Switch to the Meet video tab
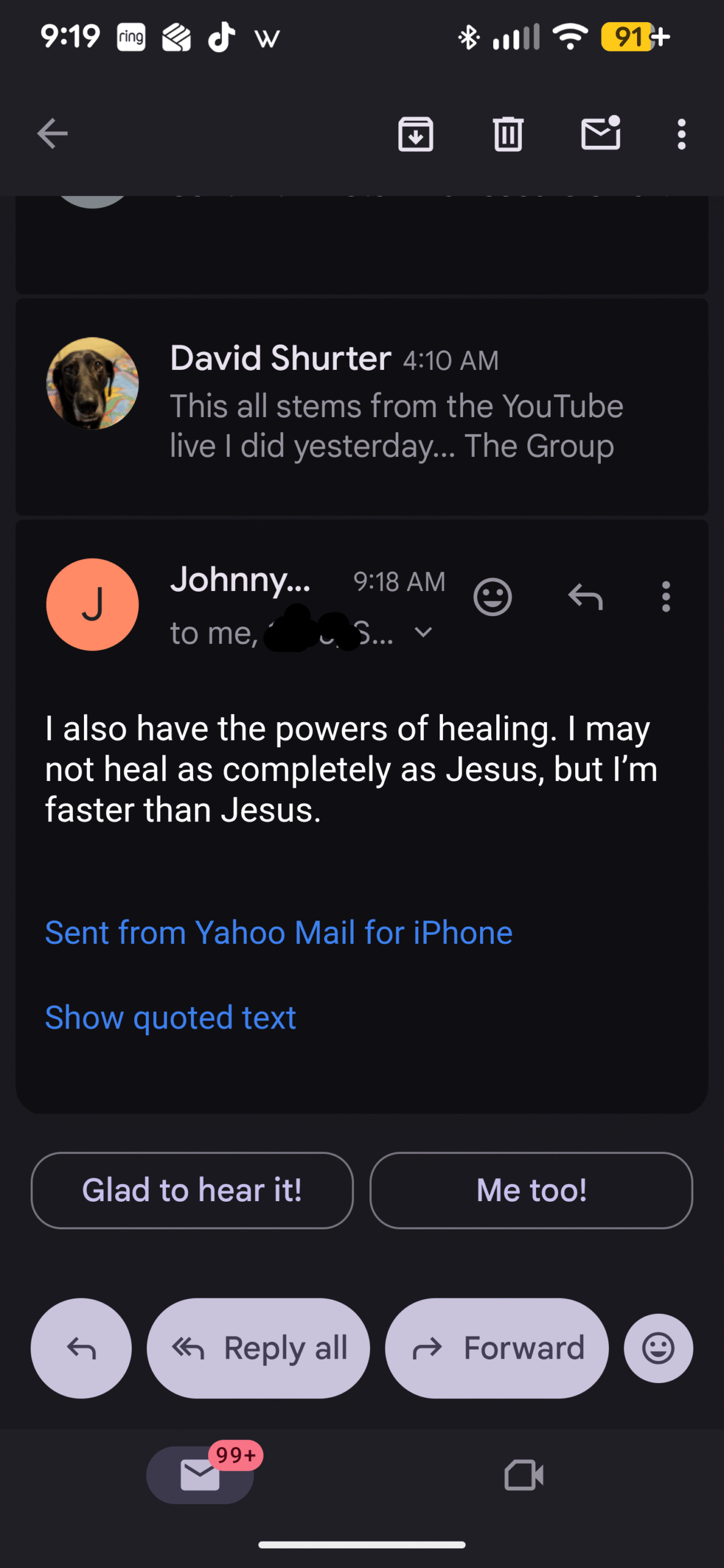Viewport: 724px width, 1568px height. click(x=524, y=1475)
